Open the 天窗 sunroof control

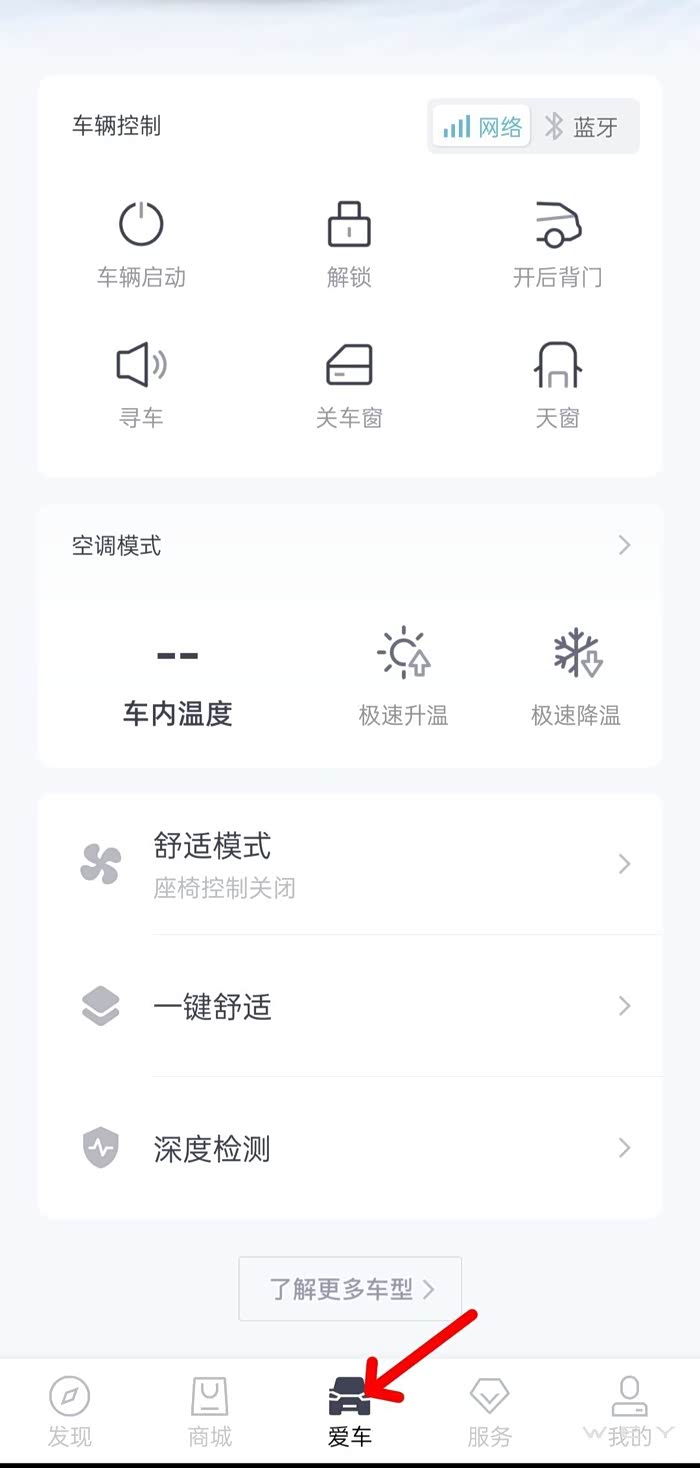pos(557,383)
